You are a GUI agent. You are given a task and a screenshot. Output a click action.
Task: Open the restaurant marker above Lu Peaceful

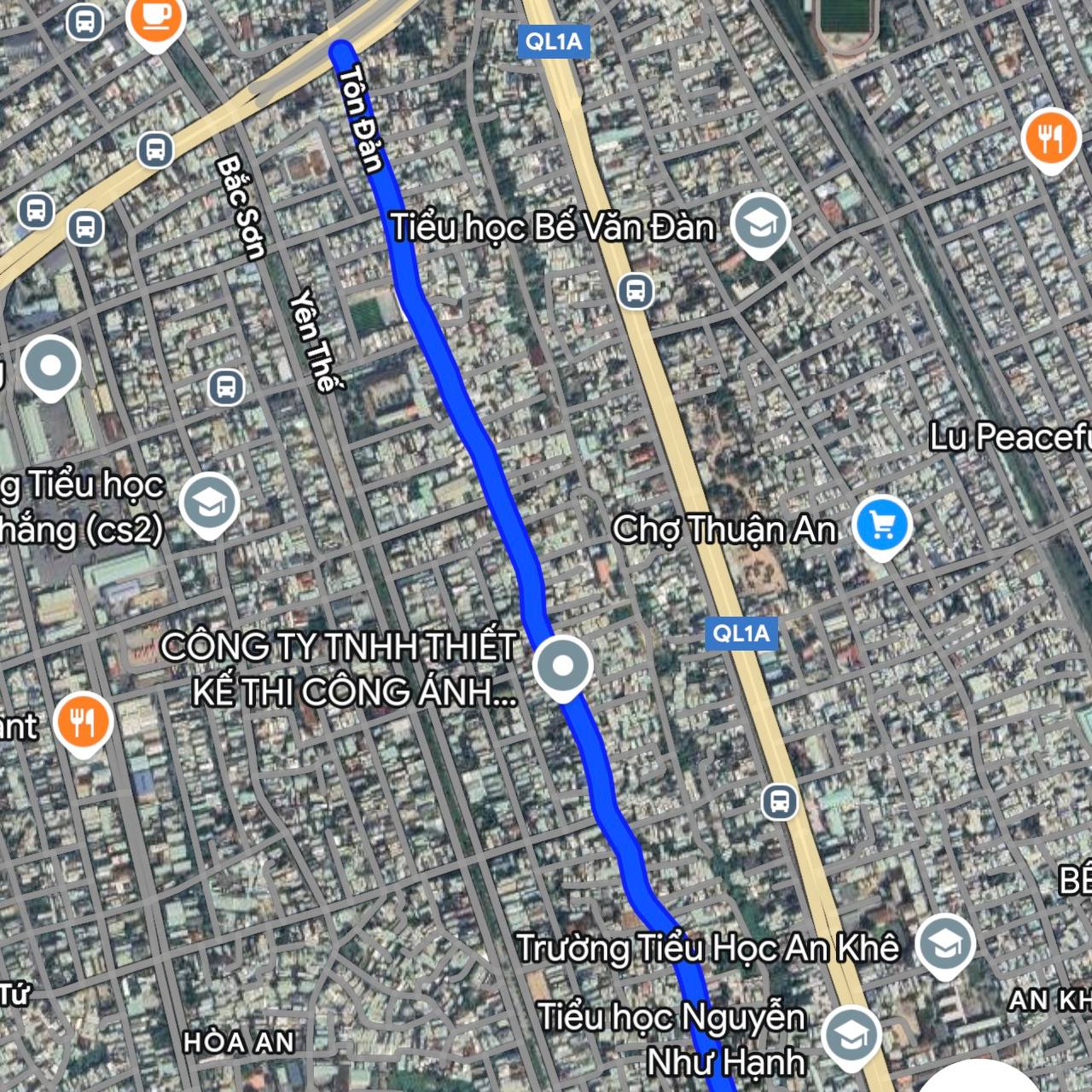pyautogui.click(x=1050, y=138)
